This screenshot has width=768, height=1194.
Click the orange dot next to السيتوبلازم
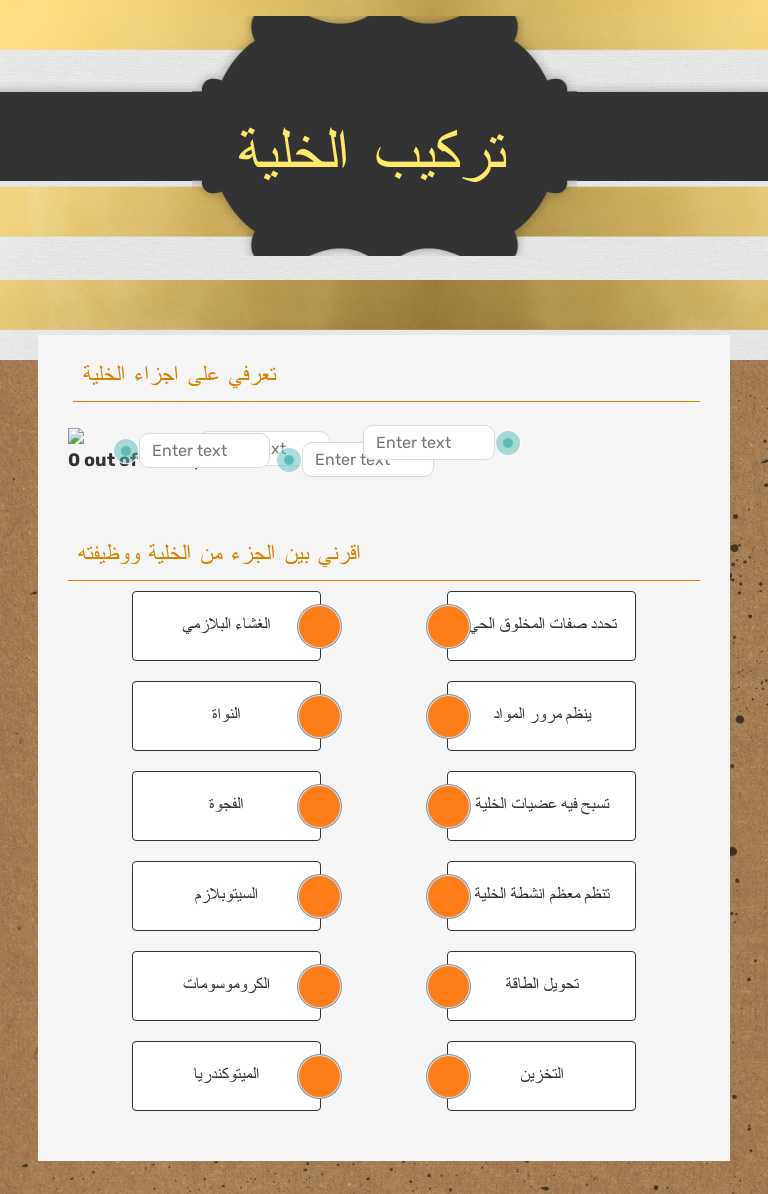click(x=319, y=896)
